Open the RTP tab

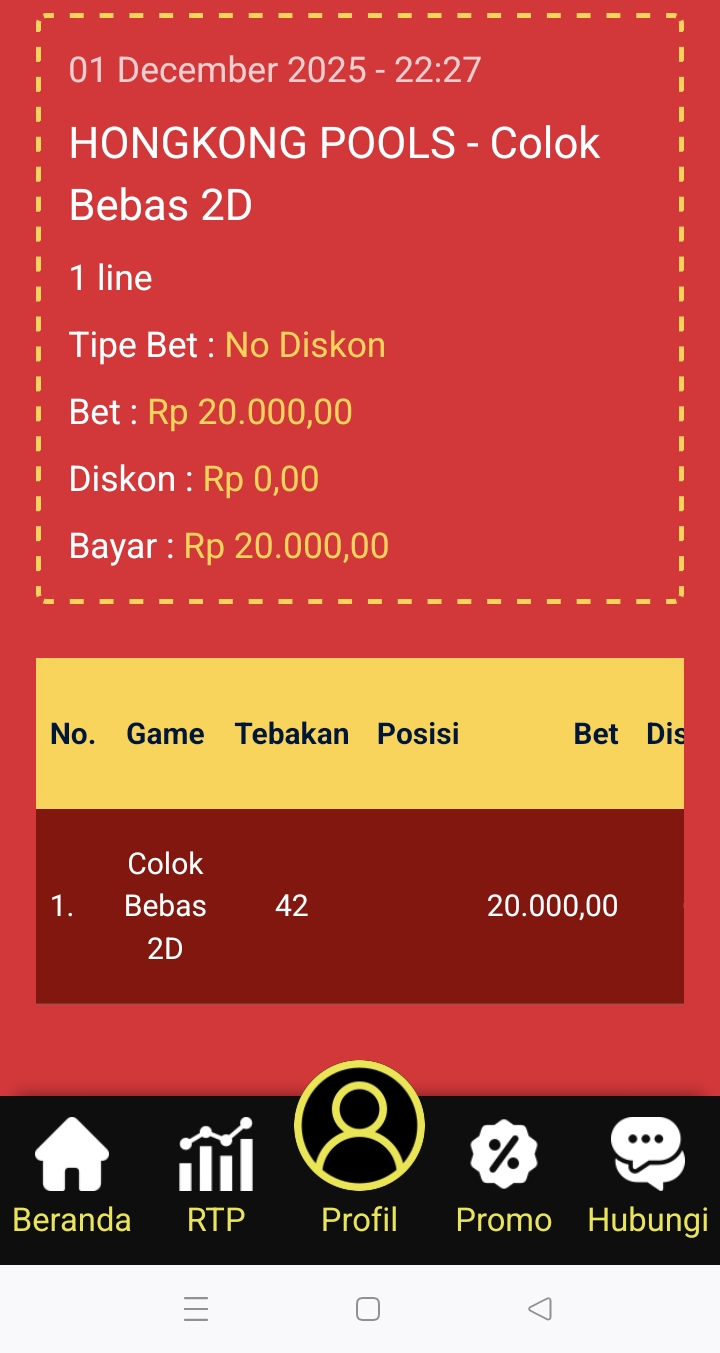coord(216,1177)
